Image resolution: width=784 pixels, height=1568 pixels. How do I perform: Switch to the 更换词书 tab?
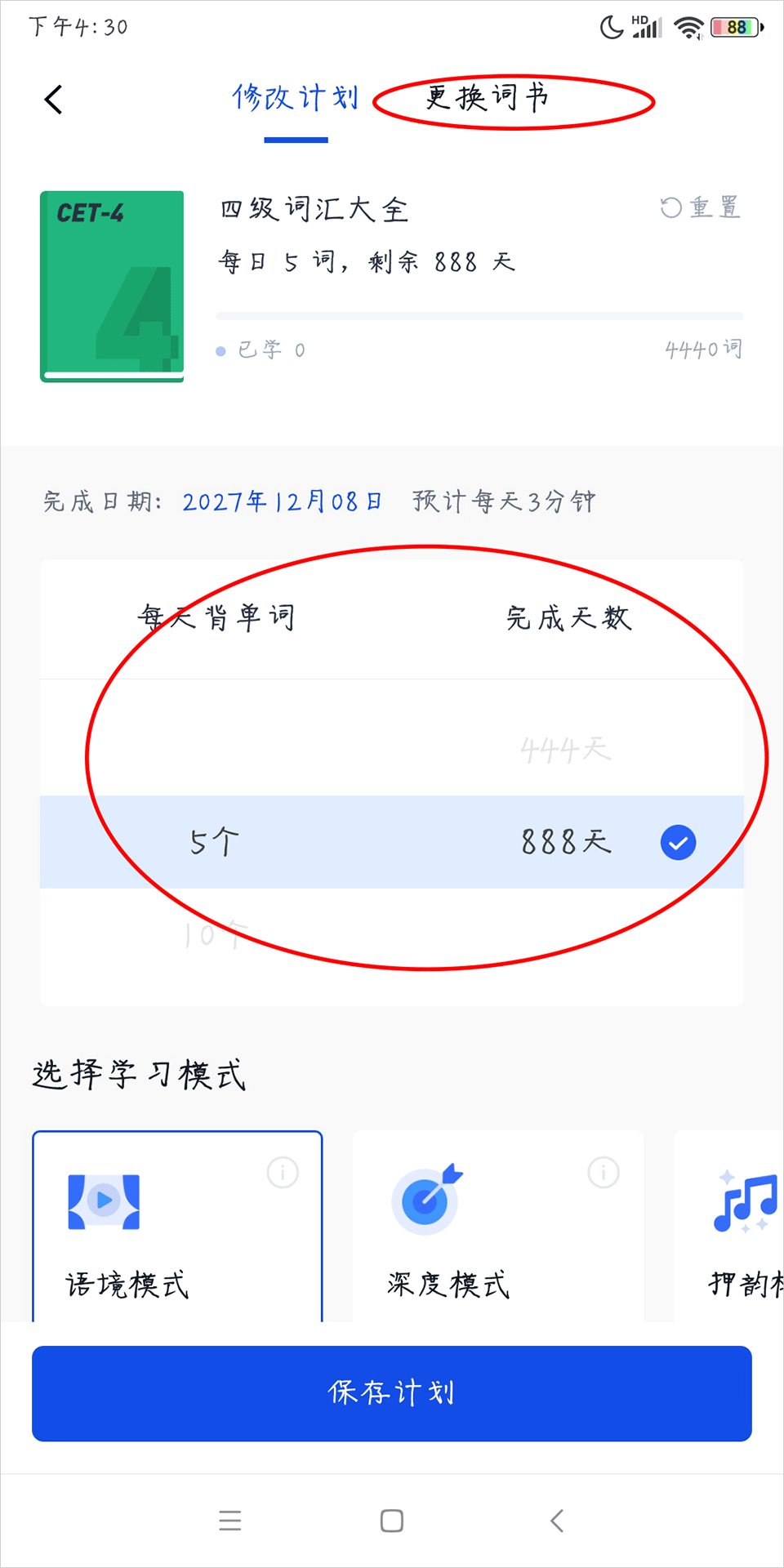tap(488, 98)
